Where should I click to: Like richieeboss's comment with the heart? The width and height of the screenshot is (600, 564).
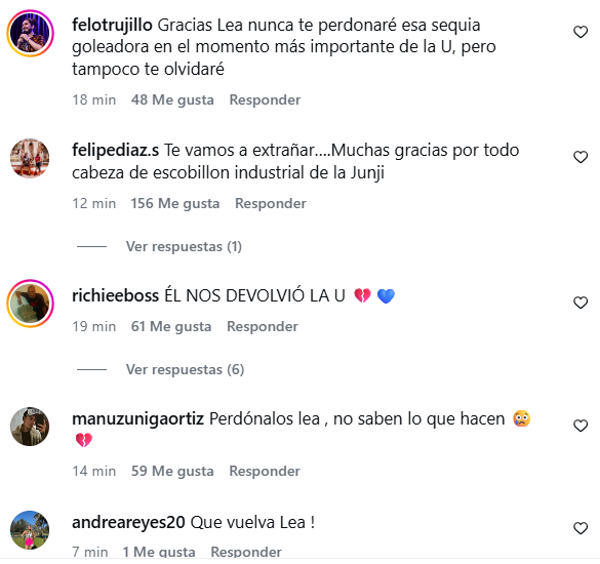pyautogui.click(x=580, y=302)
